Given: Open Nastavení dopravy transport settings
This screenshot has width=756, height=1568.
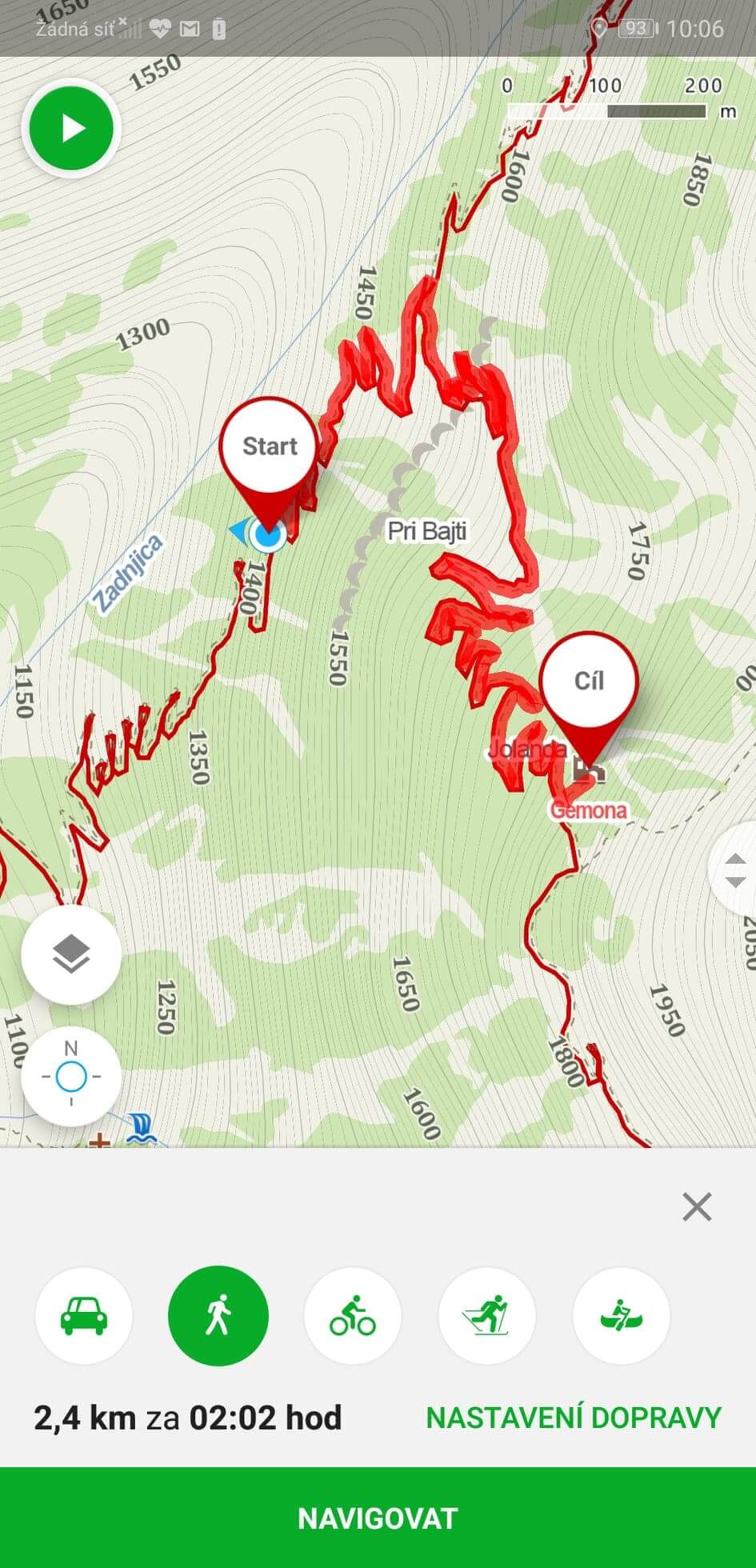Looking at the screenshot, I should tap(573, 1418).
